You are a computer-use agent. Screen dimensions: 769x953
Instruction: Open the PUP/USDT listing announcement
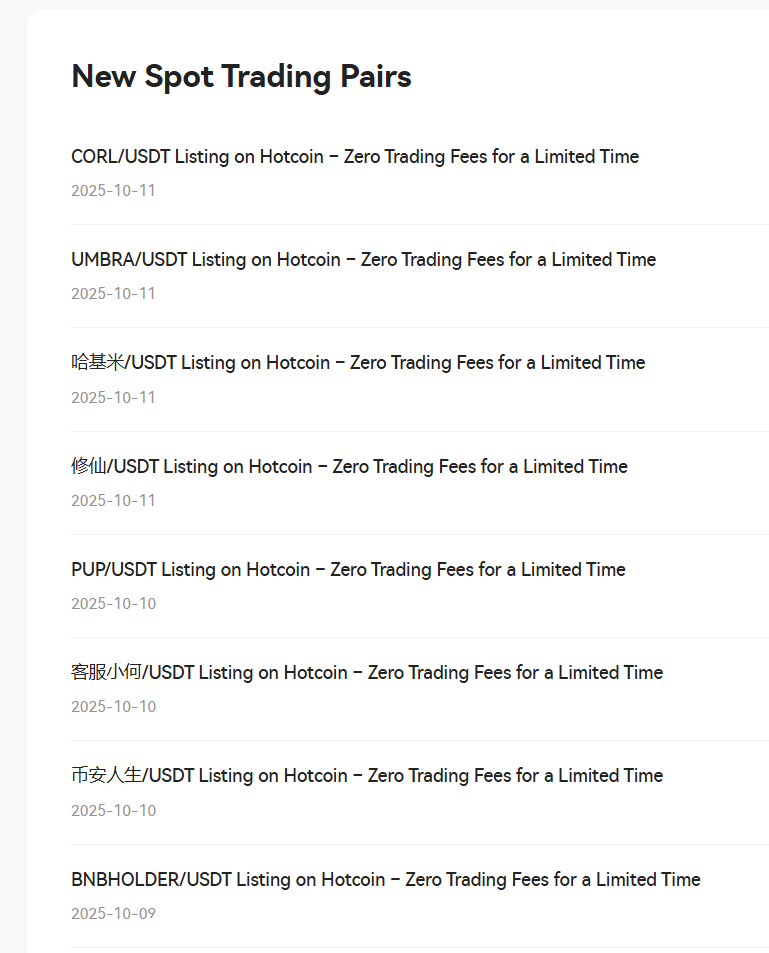click(x=348, y=570)
